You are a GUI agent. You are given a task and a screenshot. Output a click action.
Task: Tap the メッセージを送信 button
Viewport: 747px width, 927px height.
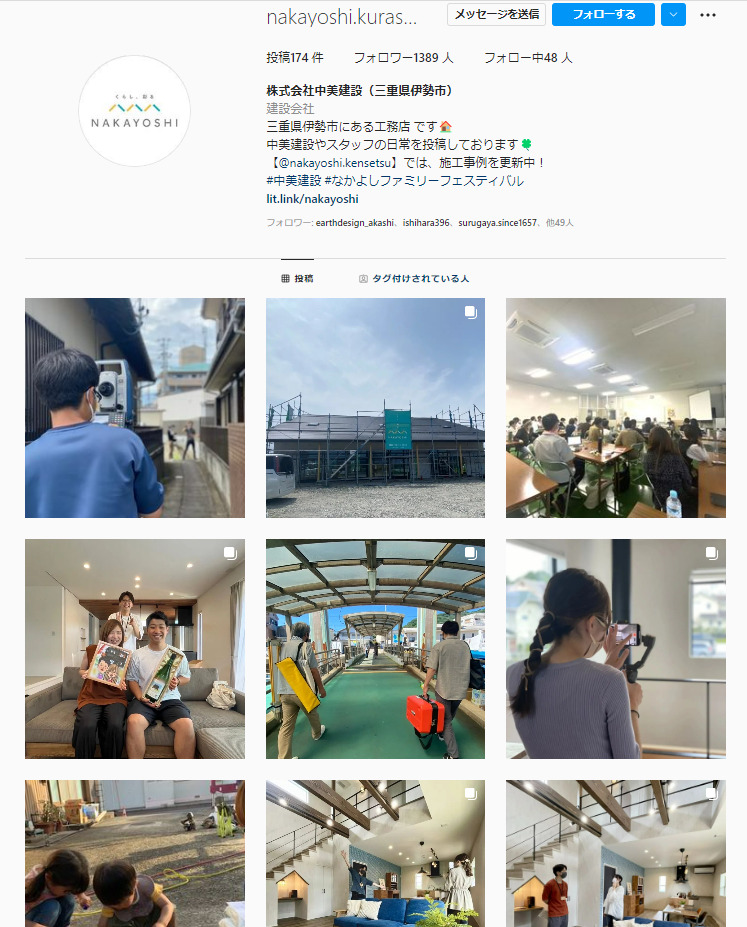[x=495, y=14]
